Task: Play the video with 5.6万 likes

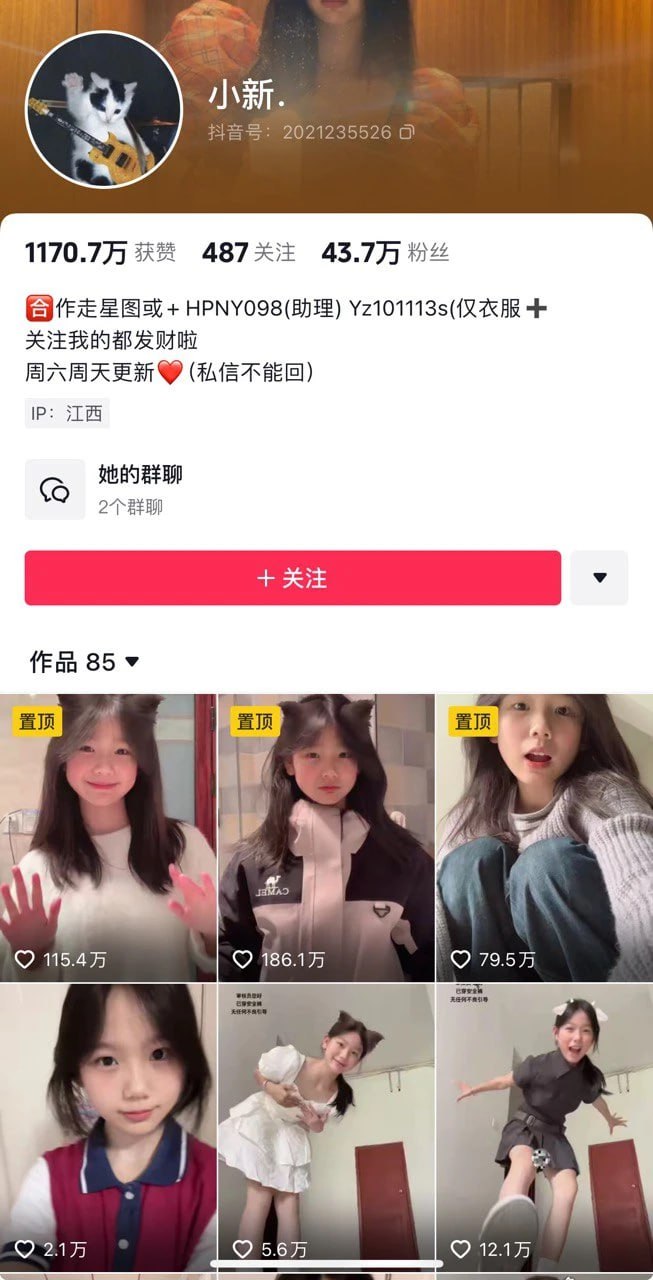Action: coord(326,1125)
